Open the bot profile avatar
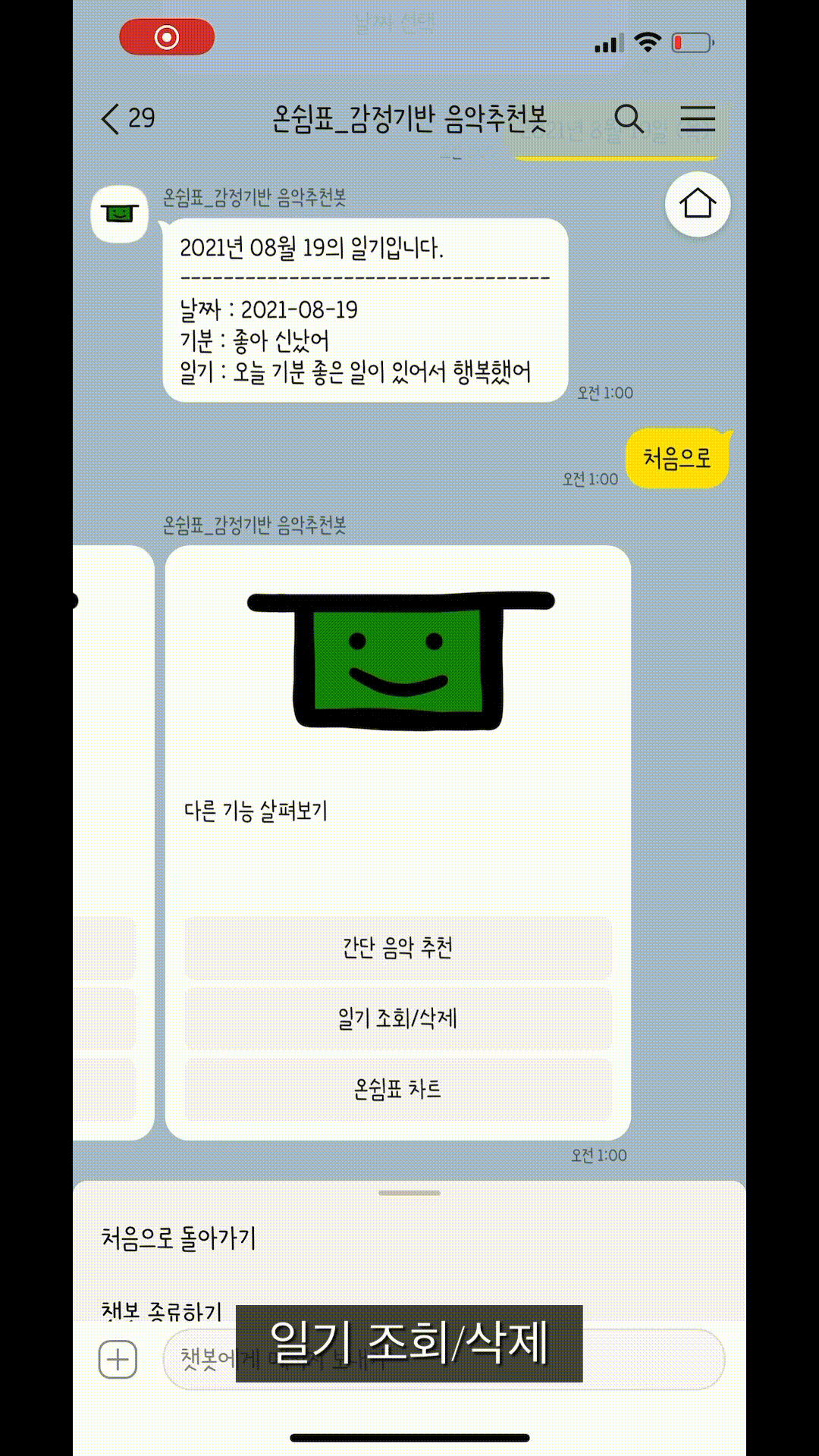819x1456 pixels. [119, 214]
